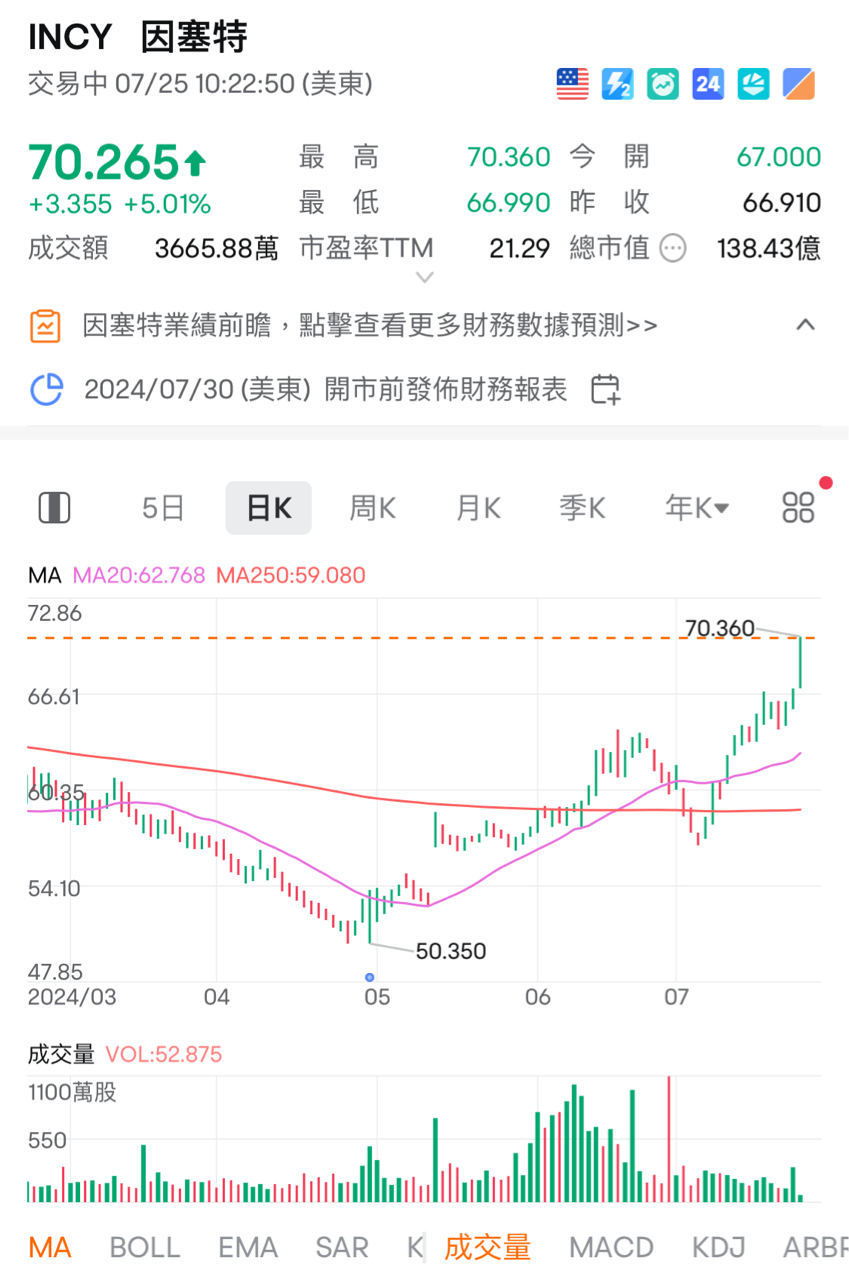Open 因塞特業績前瞻 financial forecast link
This screenshot has height=1280, width=849.
(370, 325)
